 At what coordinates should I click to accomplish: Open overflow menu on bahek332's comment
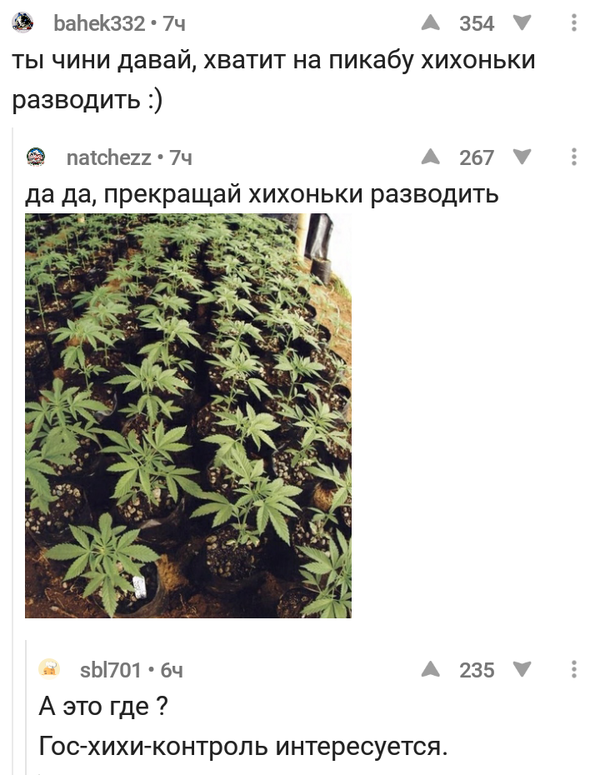point(573,23)
